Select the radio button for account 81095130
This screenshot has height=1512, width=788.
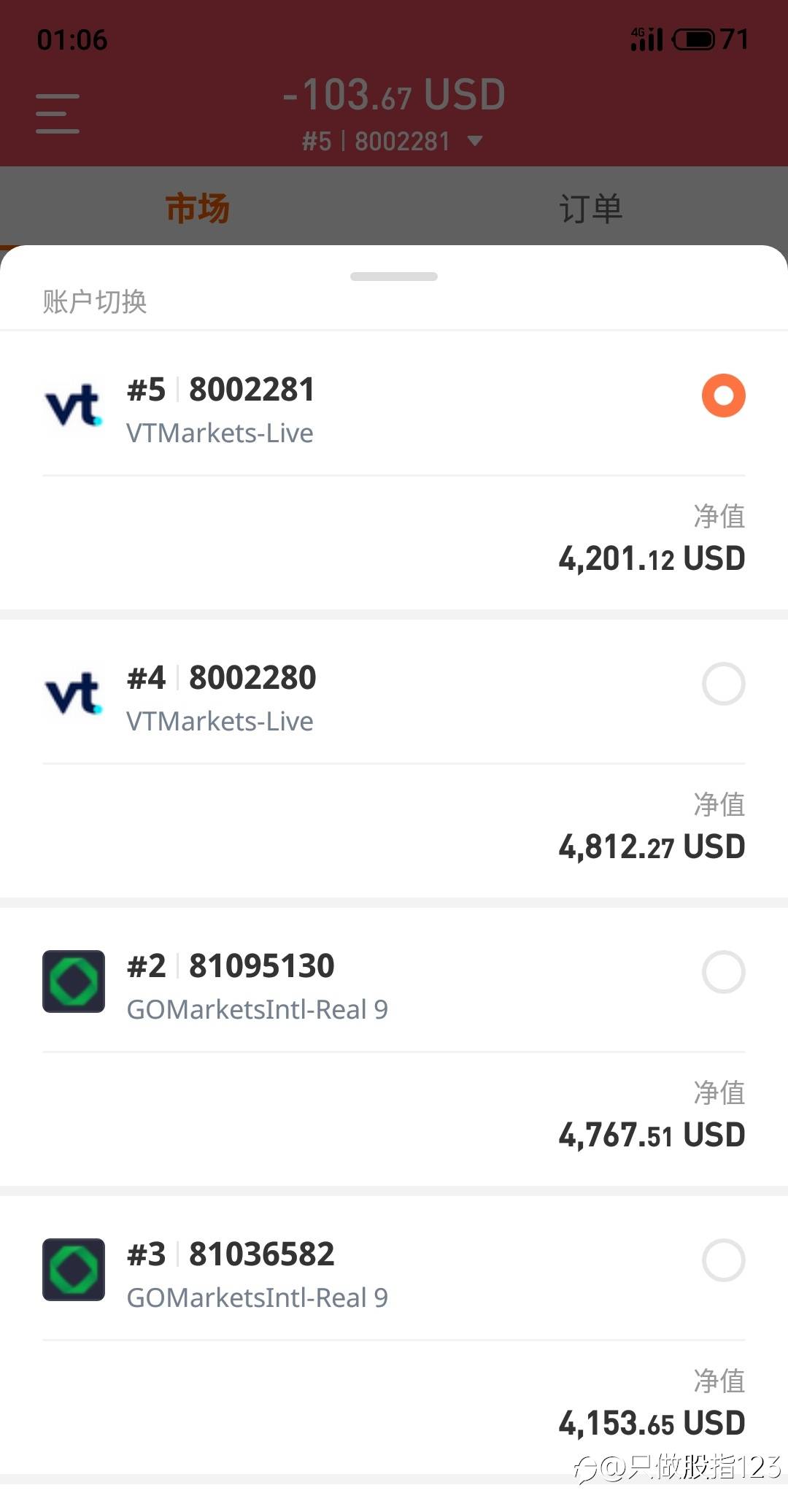point(723,972)
